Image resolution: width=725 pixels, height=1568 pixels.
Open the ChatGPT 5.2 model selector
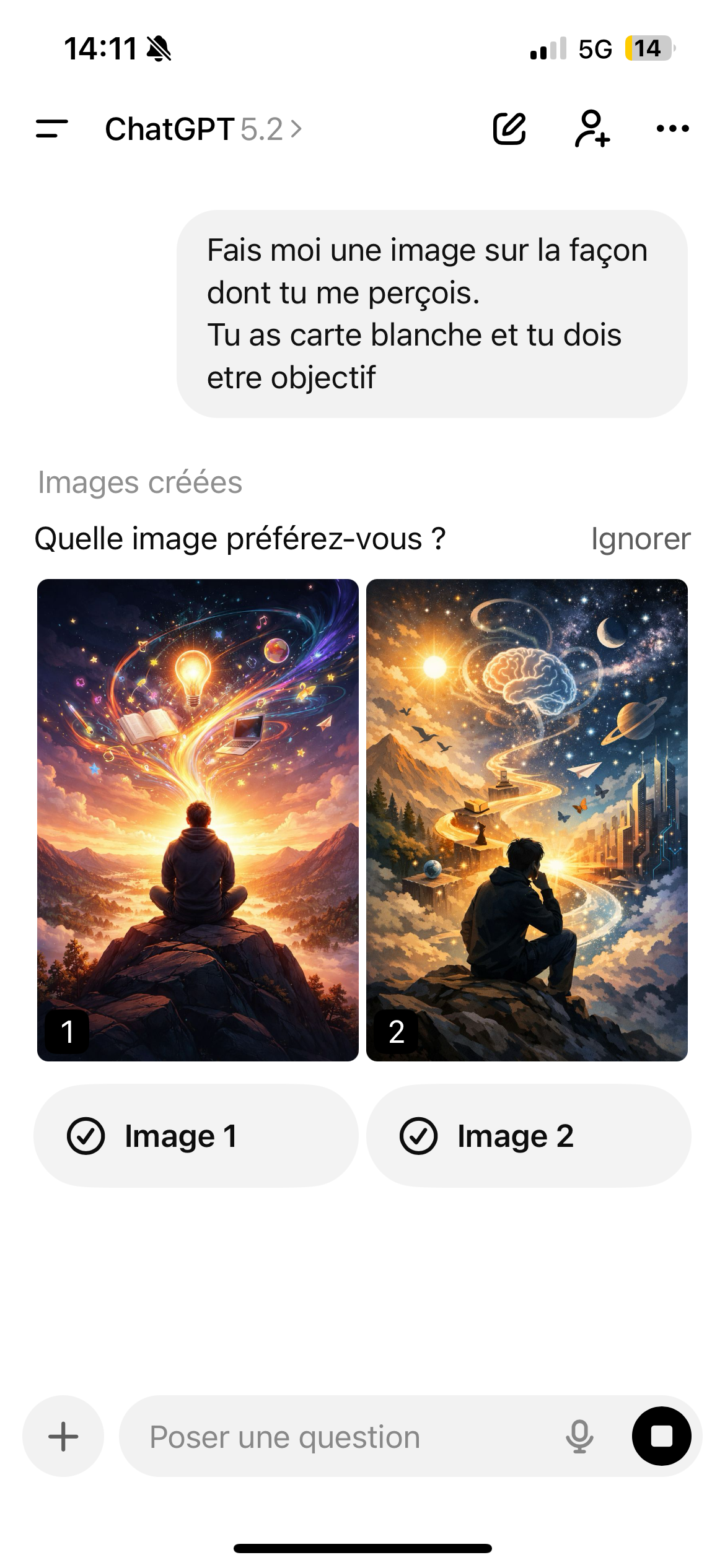pyautogui.click(x=203, y=129)
